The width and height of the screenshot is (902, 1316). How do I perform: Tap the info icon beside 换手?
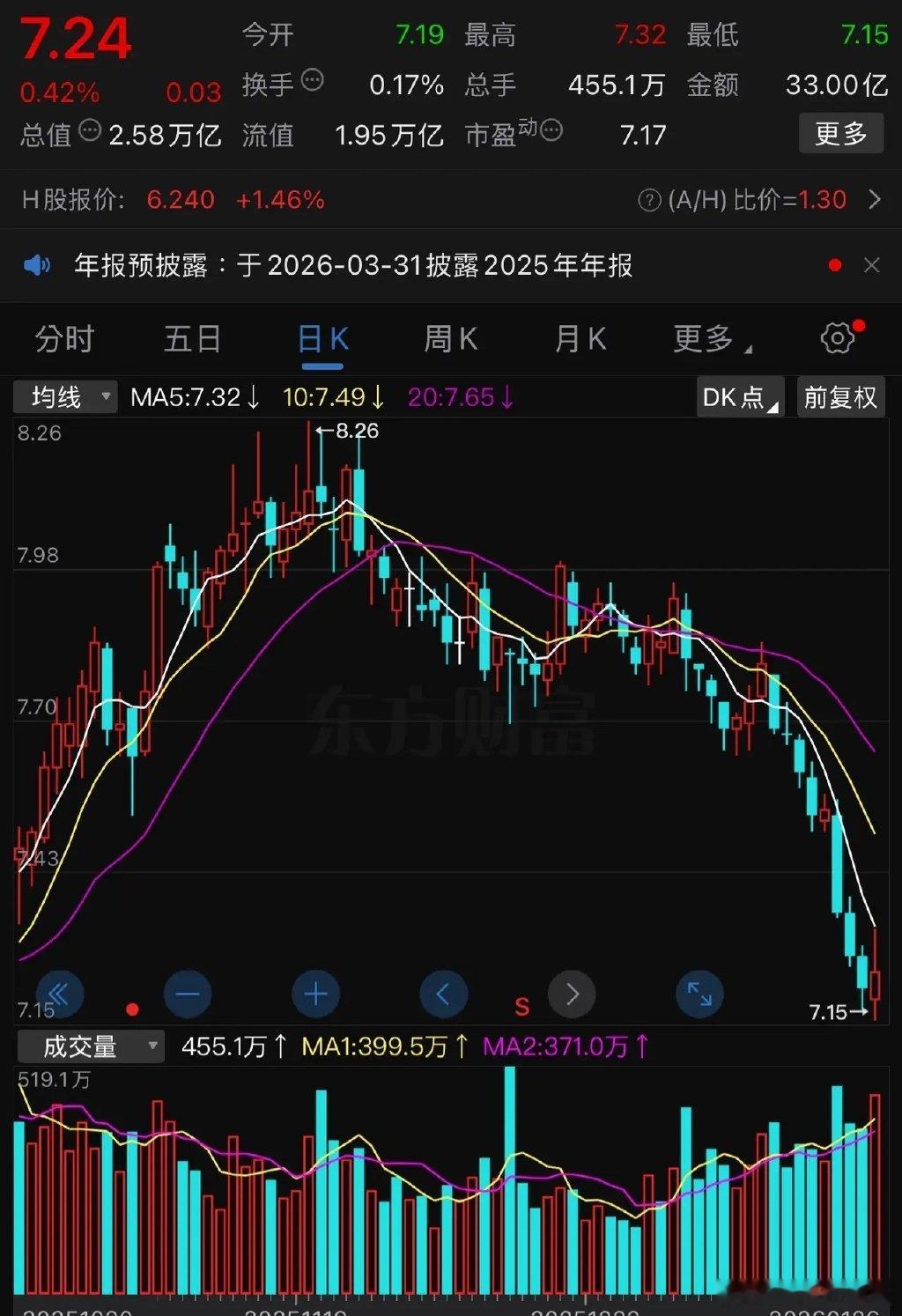point(310,78)
